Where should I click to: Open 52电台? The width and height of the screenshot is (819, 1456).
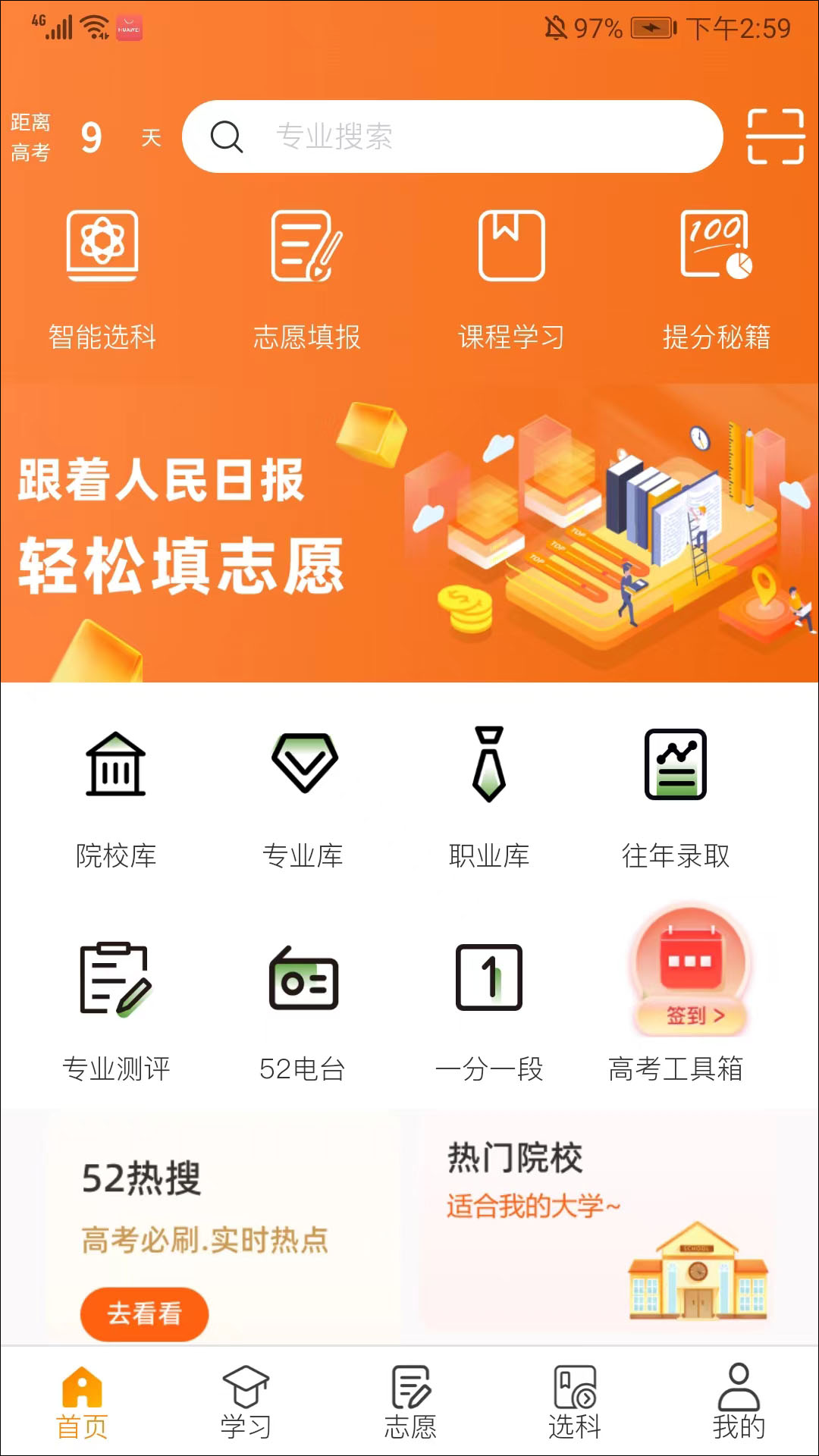(303, 1010)
